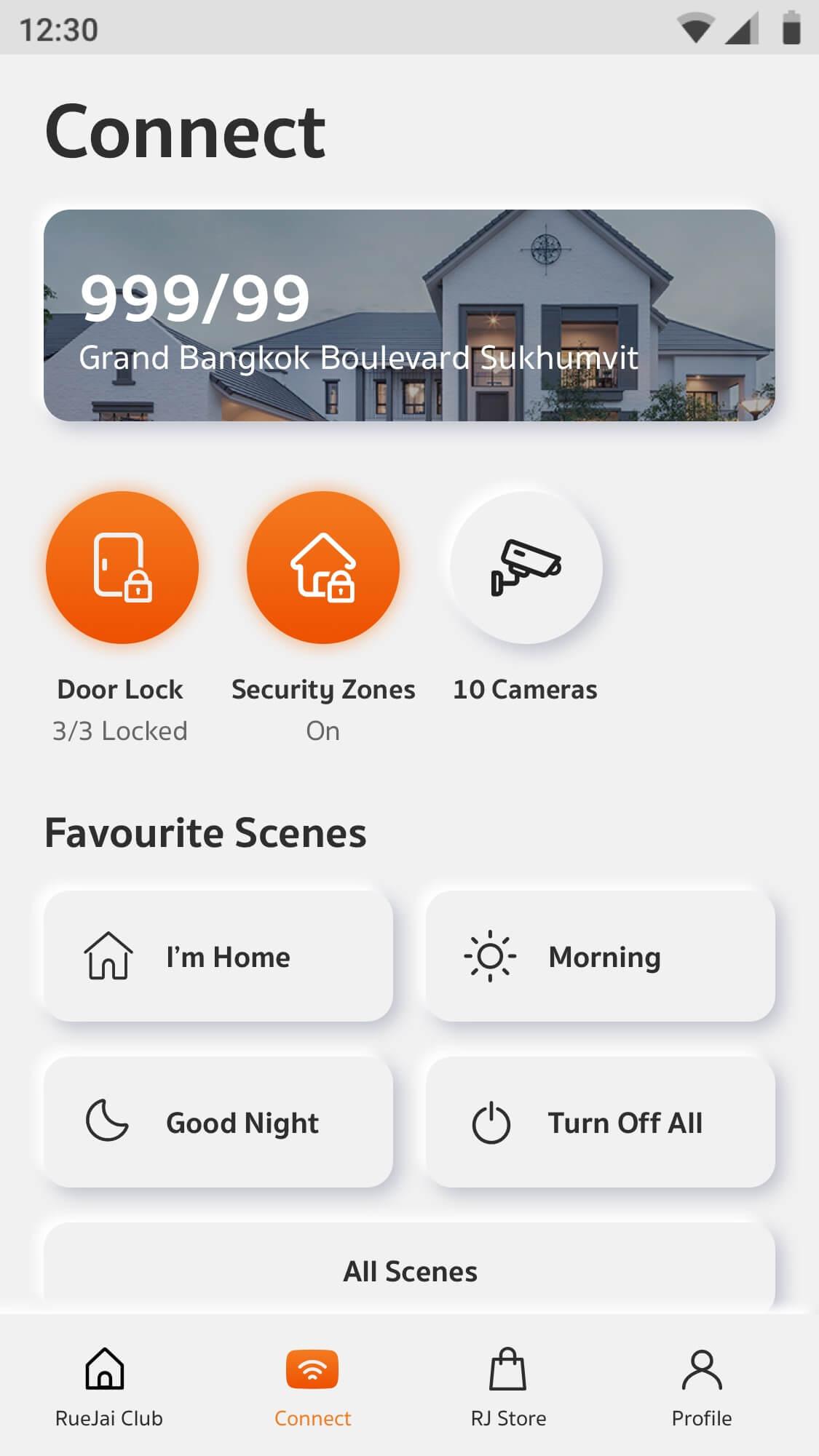This screenshot has width=819, height=1456.
Task: Select the Connect tab
Action: tap(312, 1388)
